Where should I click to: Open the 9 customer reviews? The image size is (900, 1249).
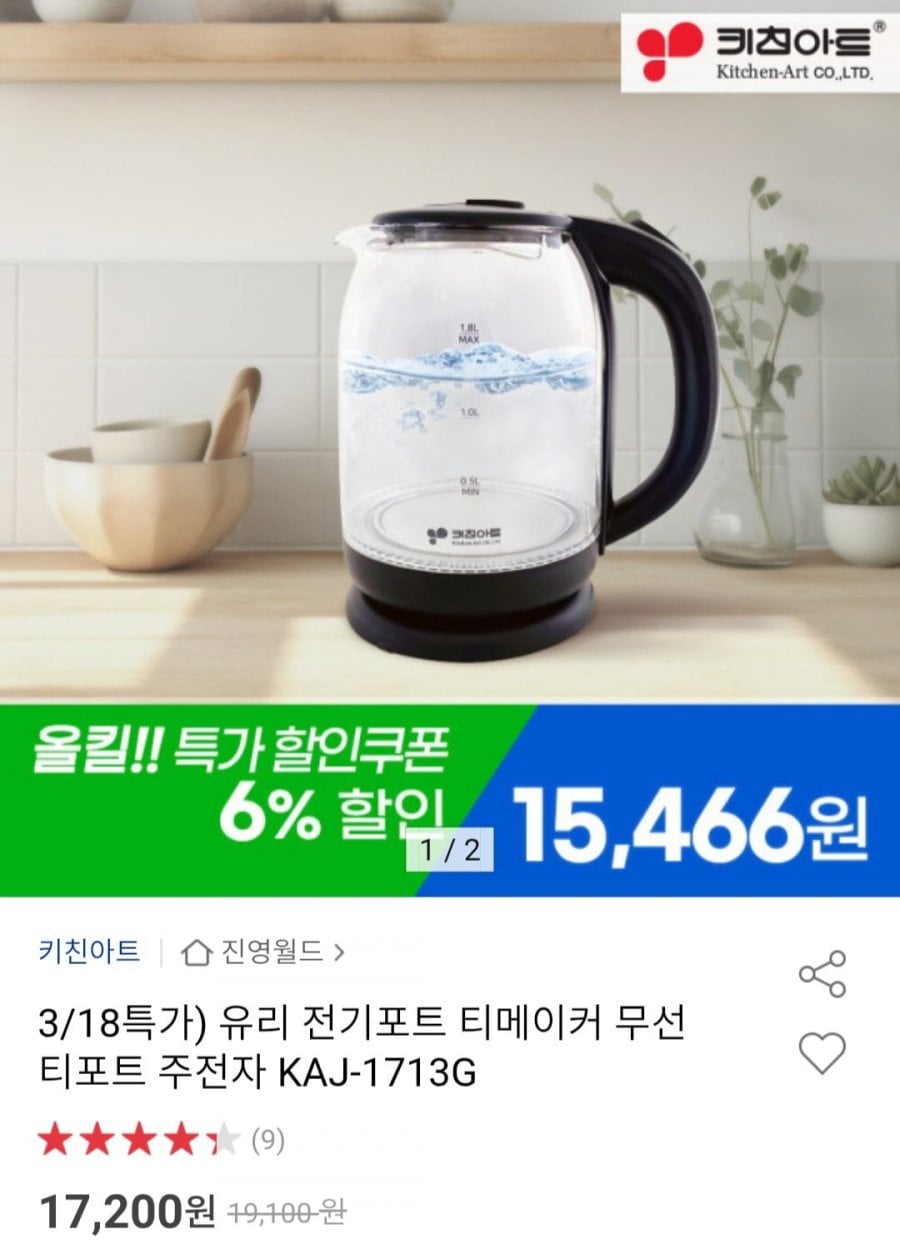click(267, 1141)
